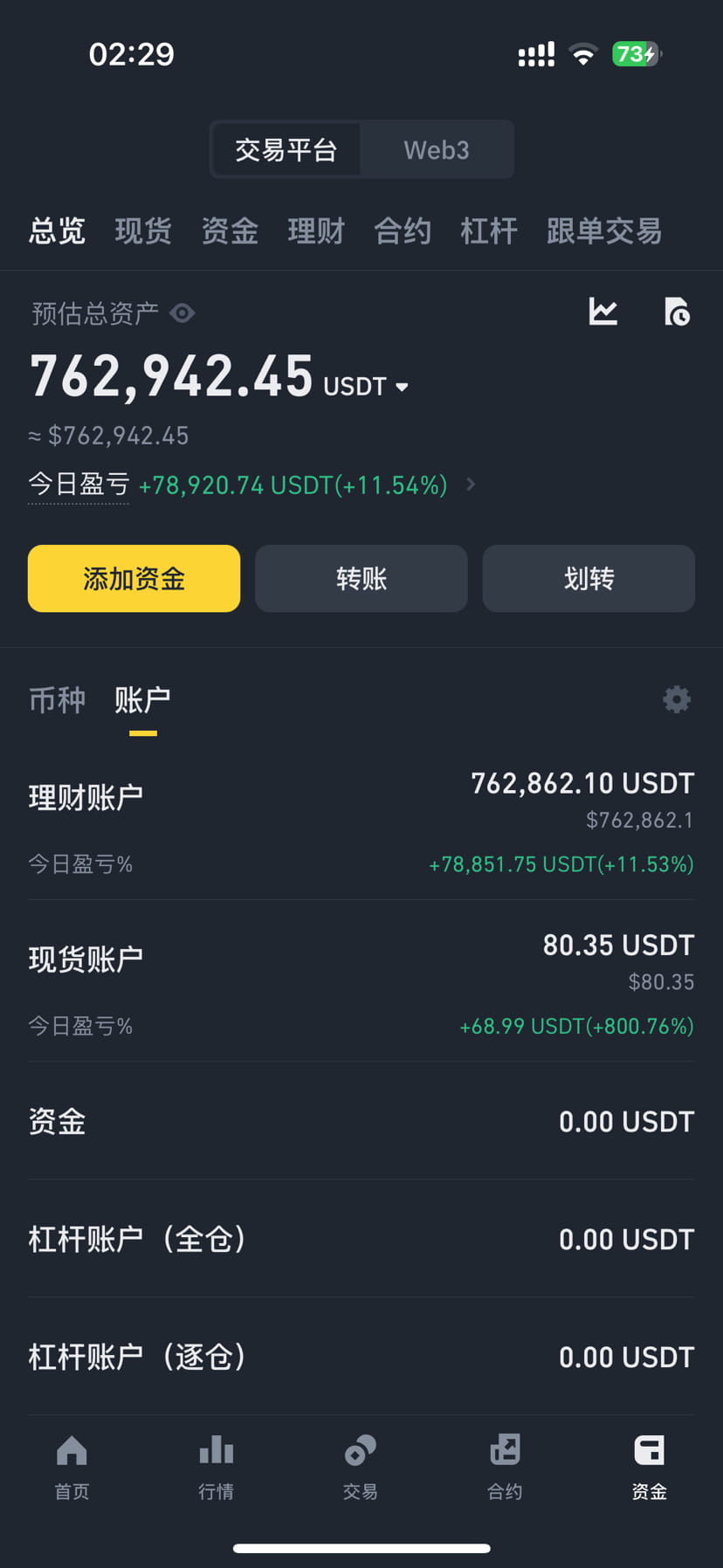Open account list settings gear
This screenshot has height=1568, width=723.
coord(677,699)
